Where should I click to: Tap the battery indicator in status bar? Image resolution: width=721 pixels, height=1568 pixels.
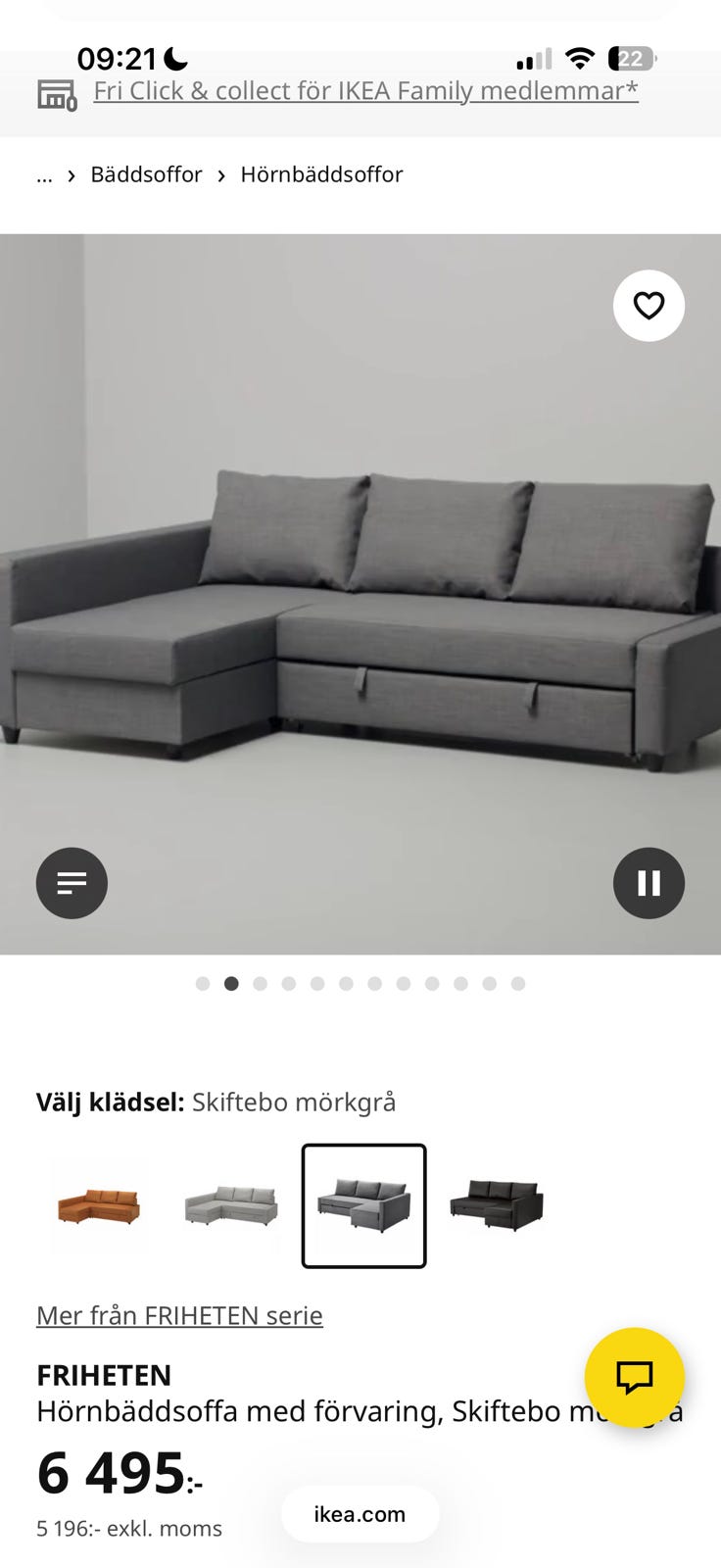[629, 59]
